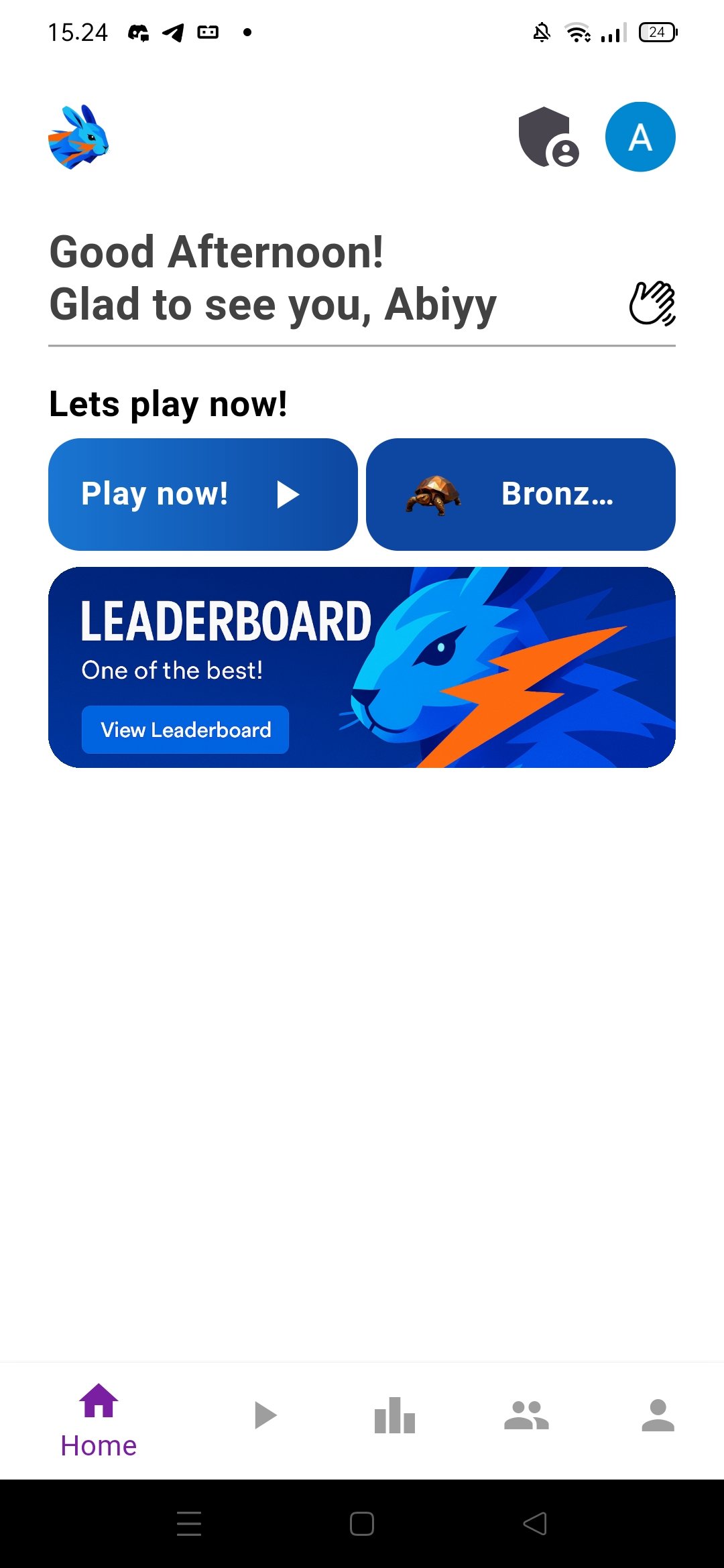Open the leaderboard bar chart tab

pos(395,1416)
